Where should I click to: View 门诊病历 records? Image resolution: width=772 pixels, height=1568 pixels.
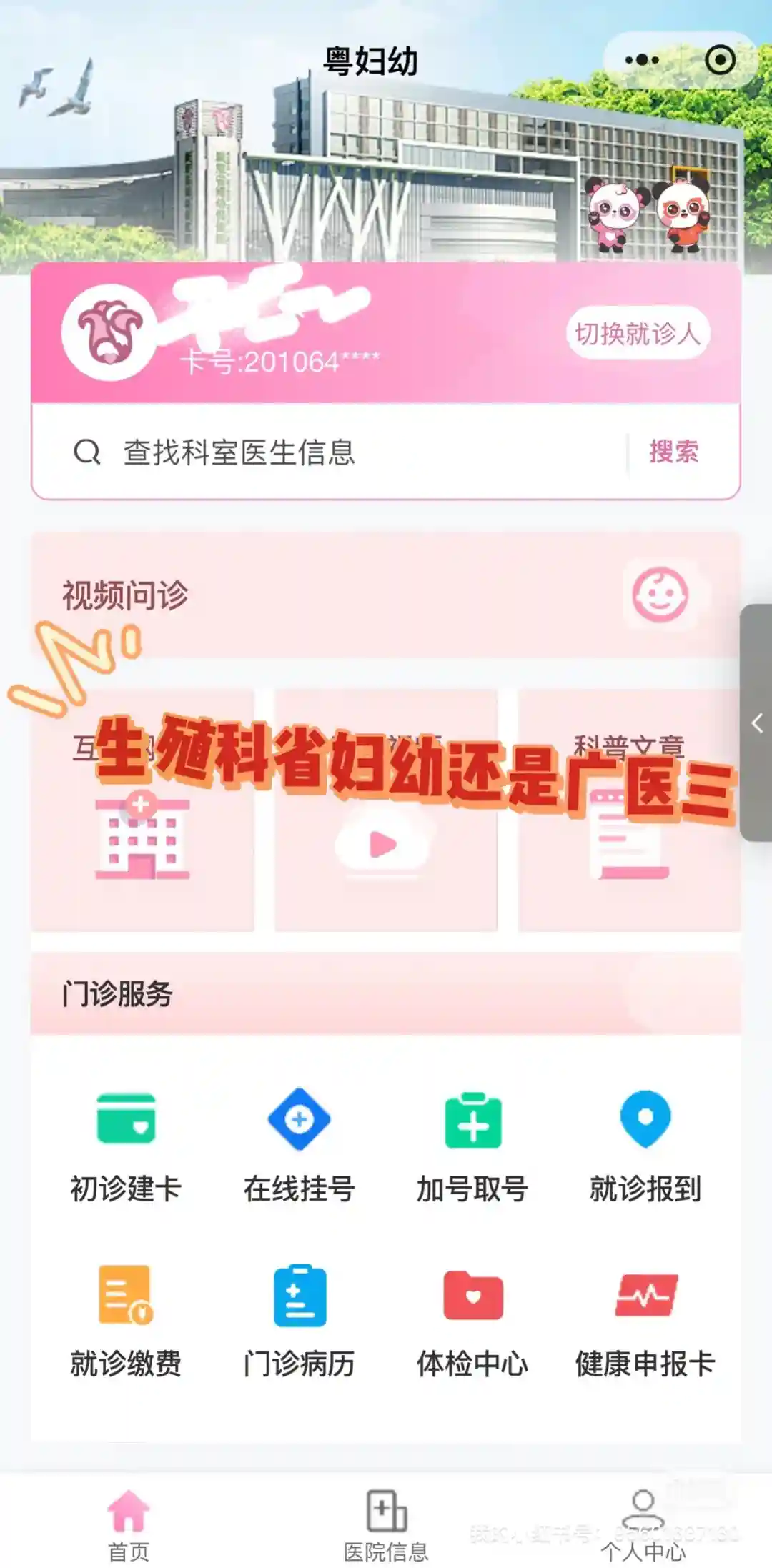tap(299, 1319)
